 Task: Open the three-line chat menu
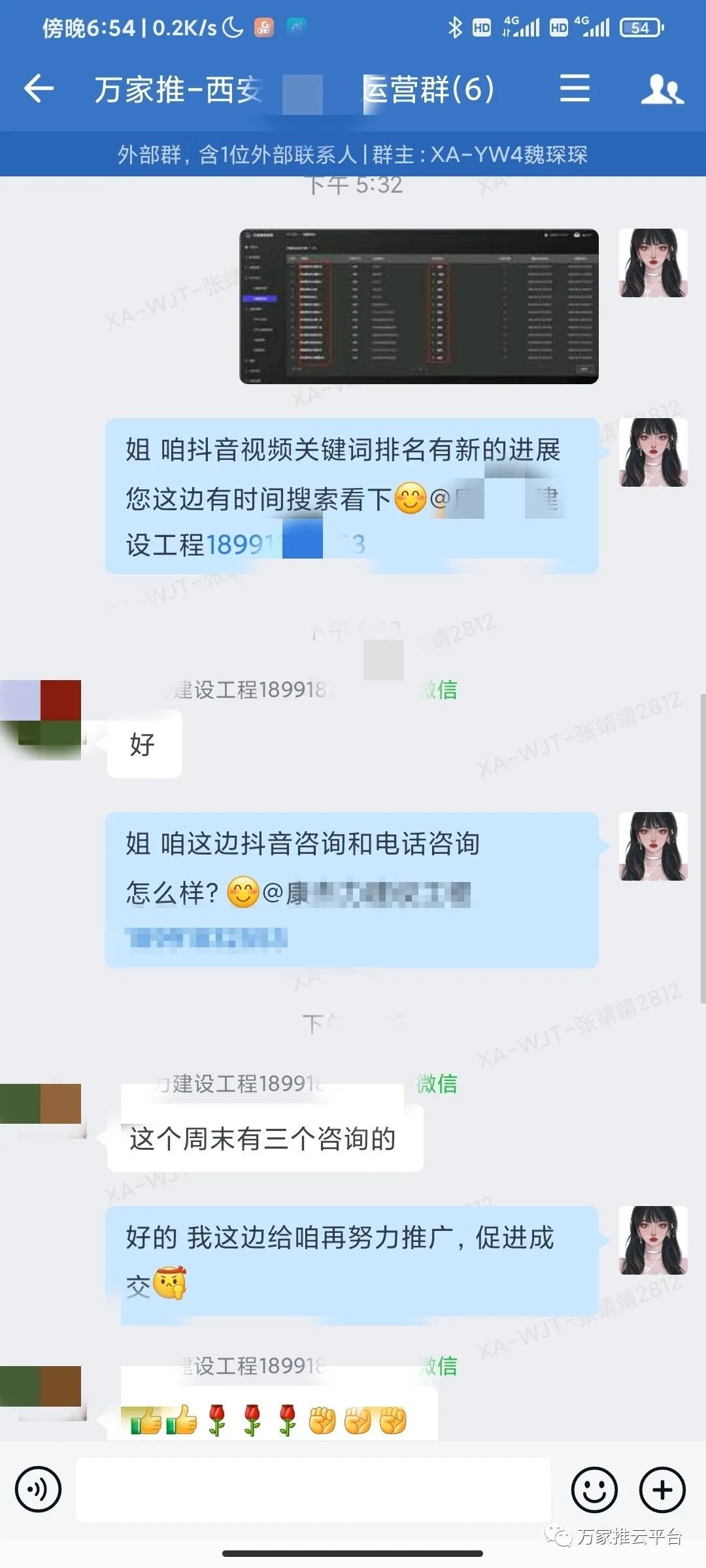[575, 89]
